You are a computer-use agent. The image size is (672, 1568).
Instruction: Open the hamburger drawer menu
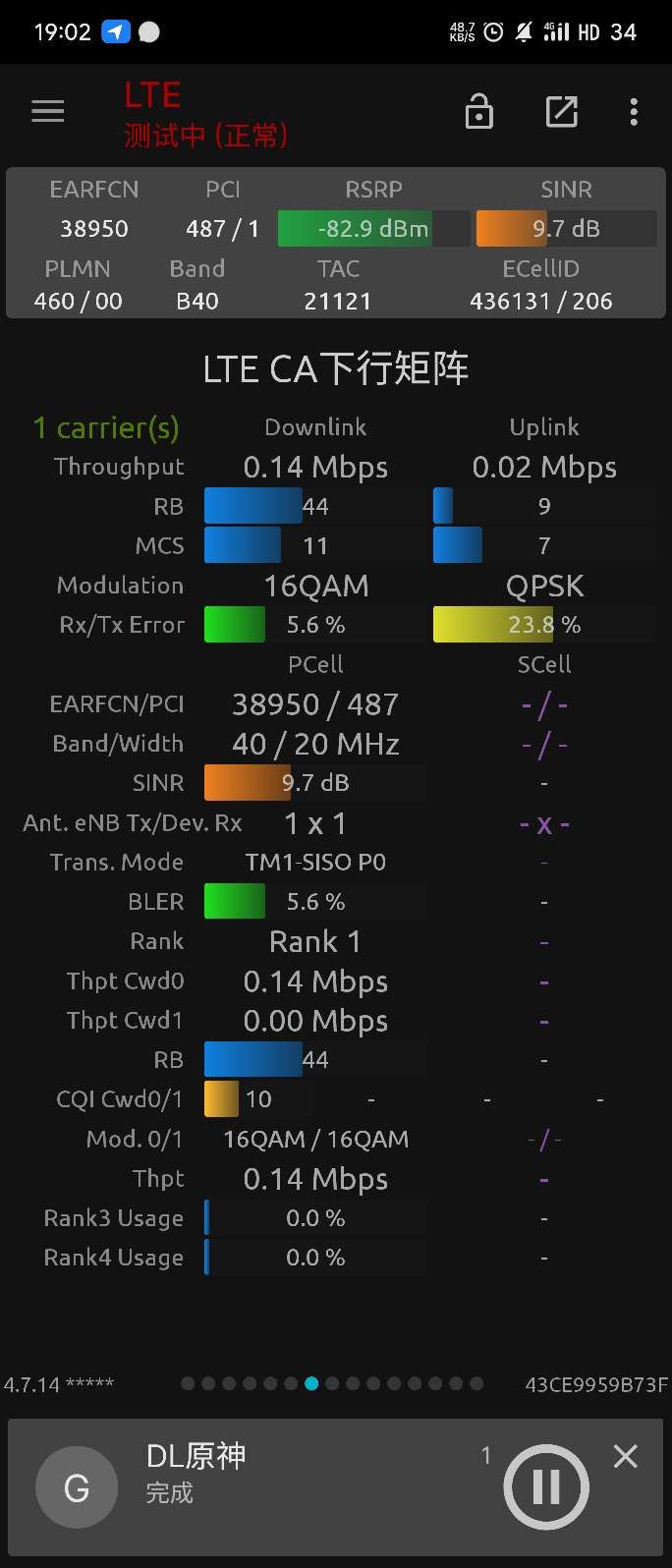[47, 112]
